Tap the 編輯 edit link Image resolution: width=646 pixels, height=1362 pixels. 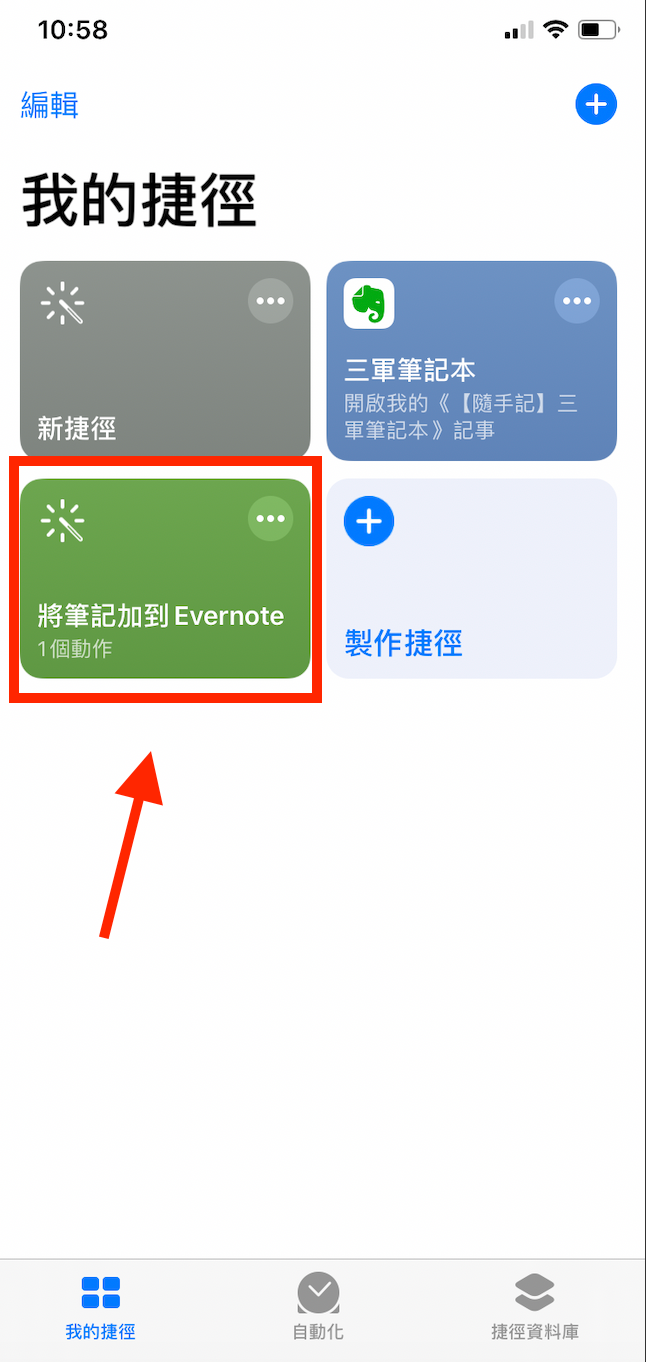[50, 105]
